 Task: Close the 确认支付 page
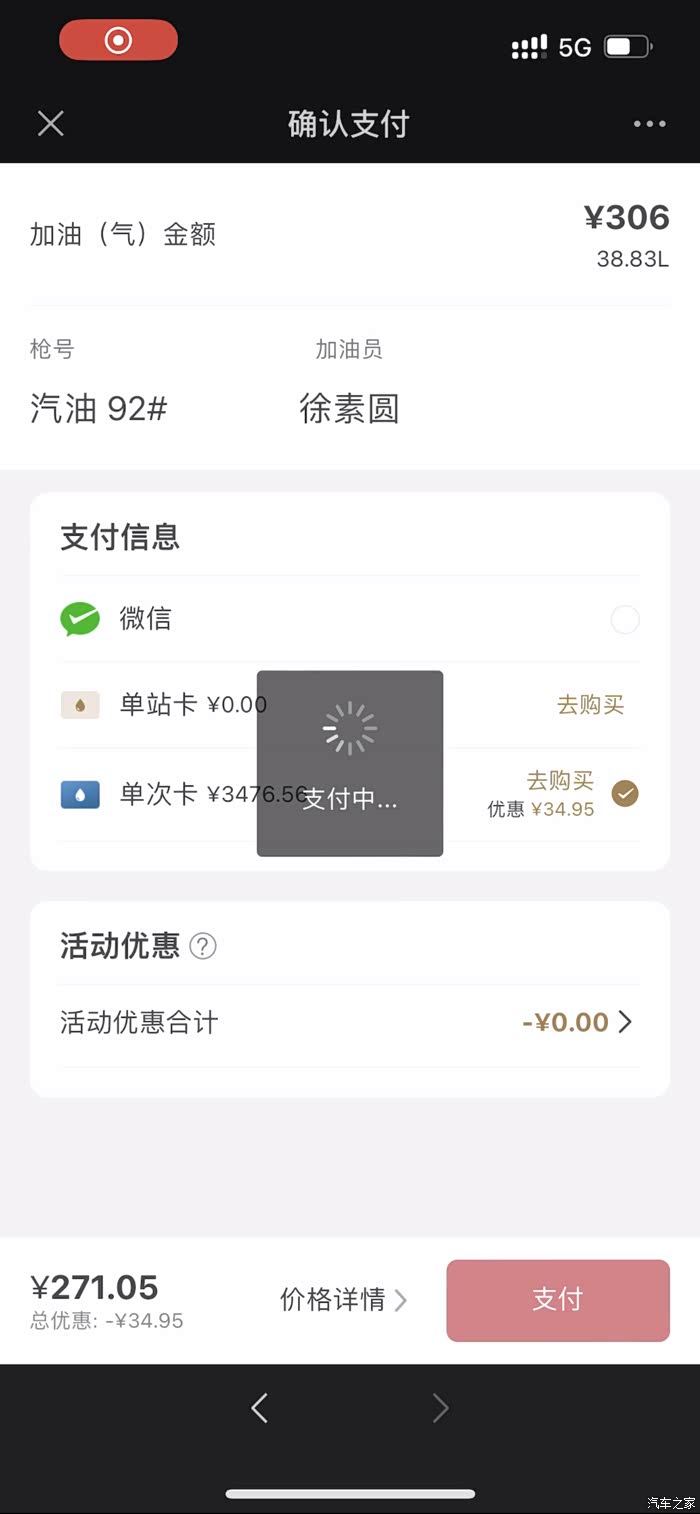[50, 124]
